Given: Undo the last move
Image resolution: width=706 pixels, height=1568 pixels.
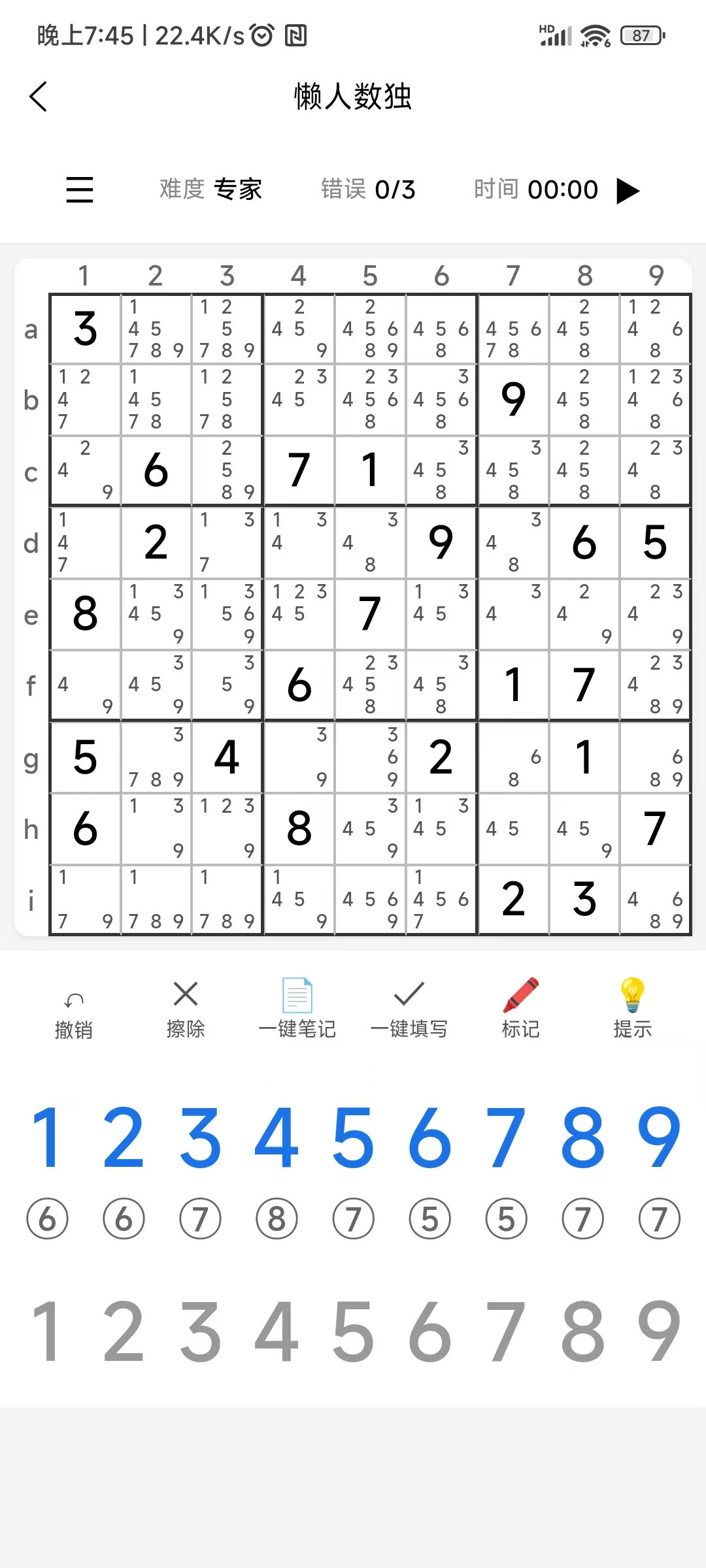Looking at the screenshot, I should pos(73,1009).
